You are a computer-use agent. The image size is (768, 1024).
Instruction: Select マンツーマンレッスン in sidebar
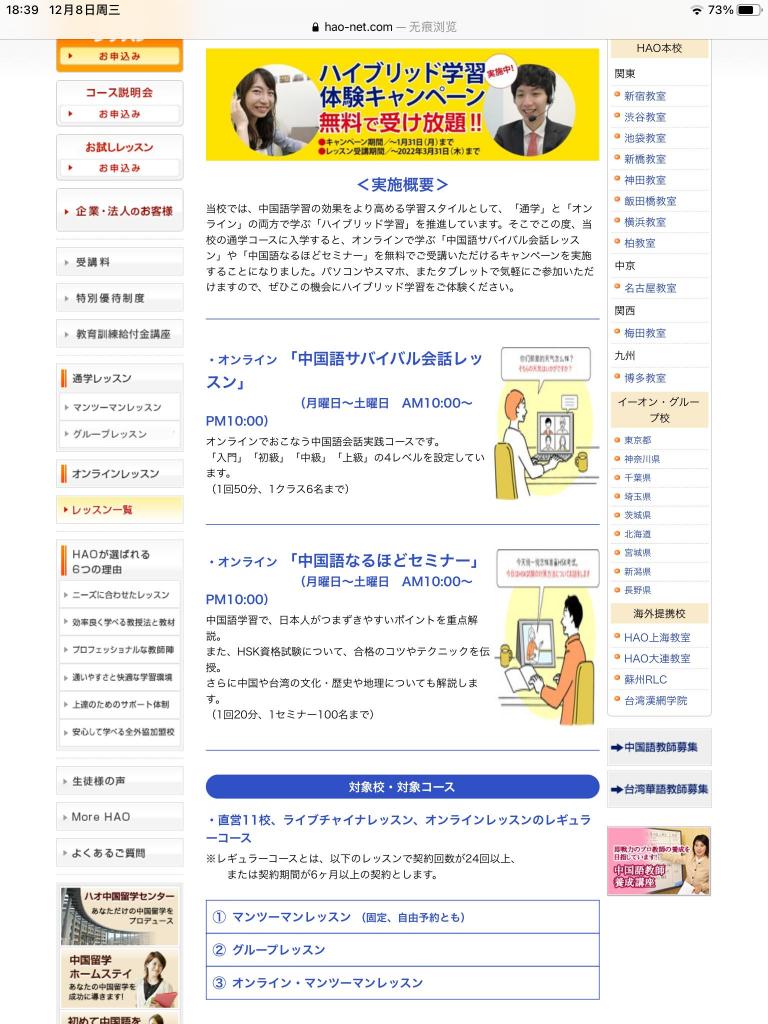click(x=118, y=407)
